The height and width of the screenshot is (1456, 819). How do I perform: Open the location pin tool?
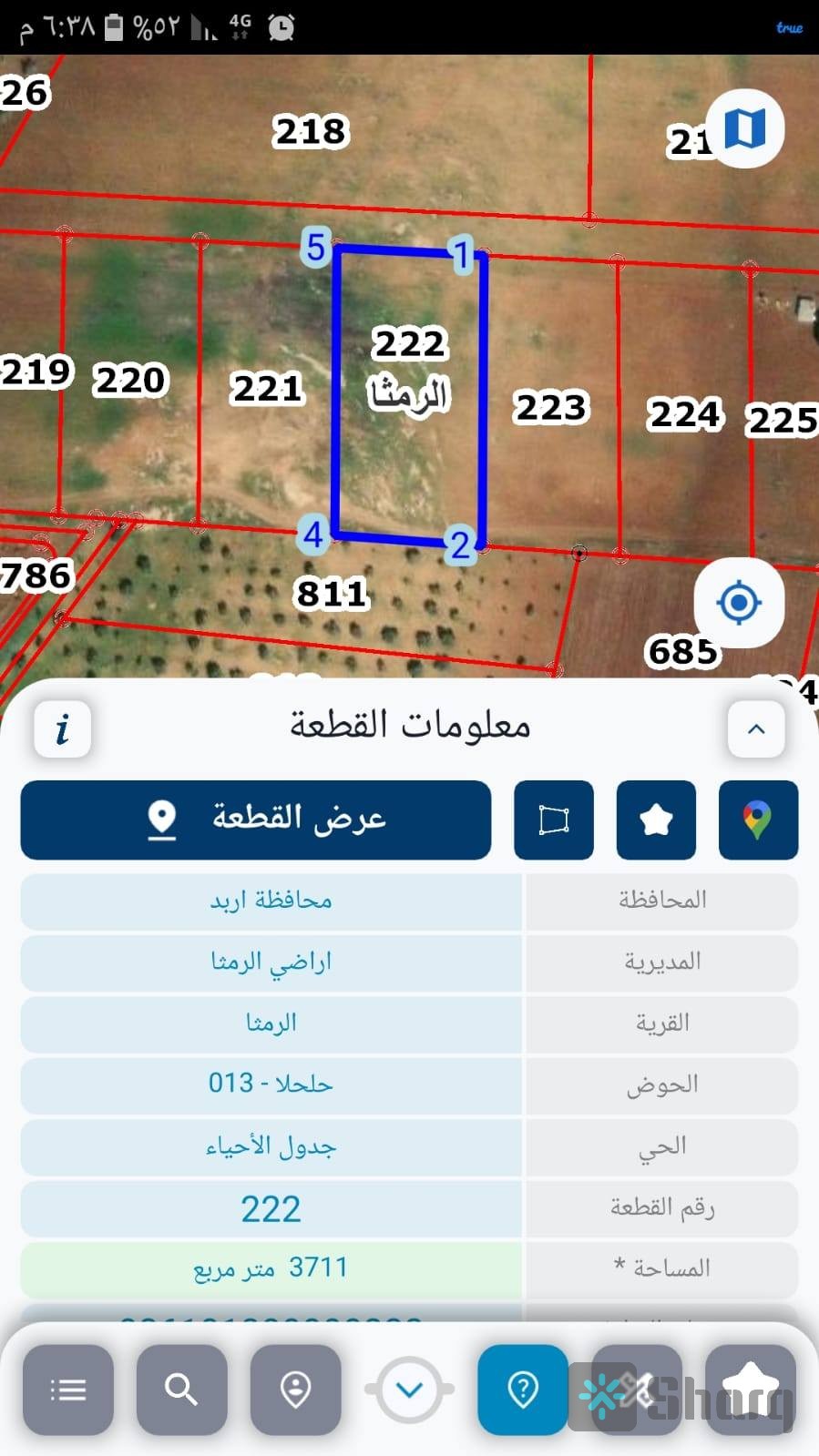pyautogui.click(x=295, y=1390)
